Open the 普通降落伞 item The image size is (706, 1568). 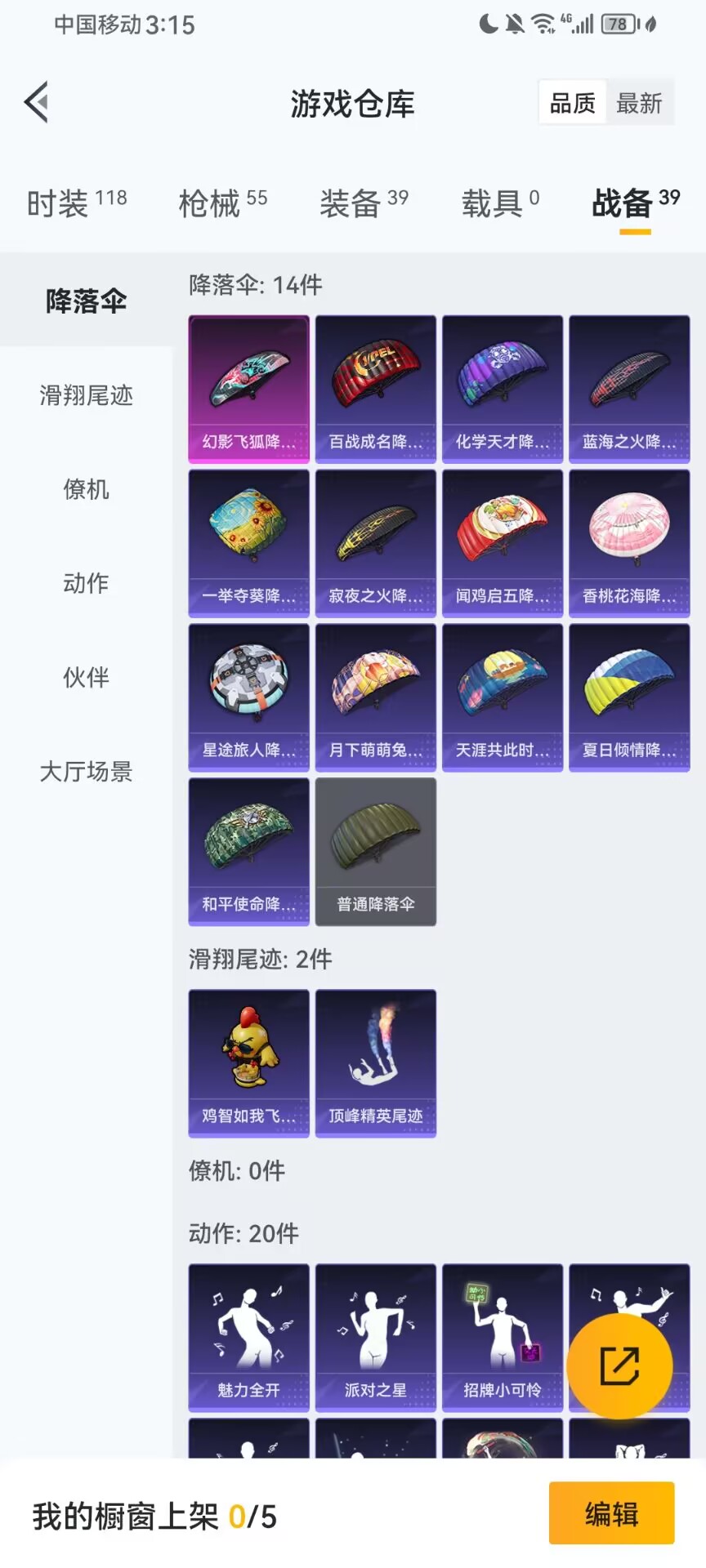coord(376,851)
